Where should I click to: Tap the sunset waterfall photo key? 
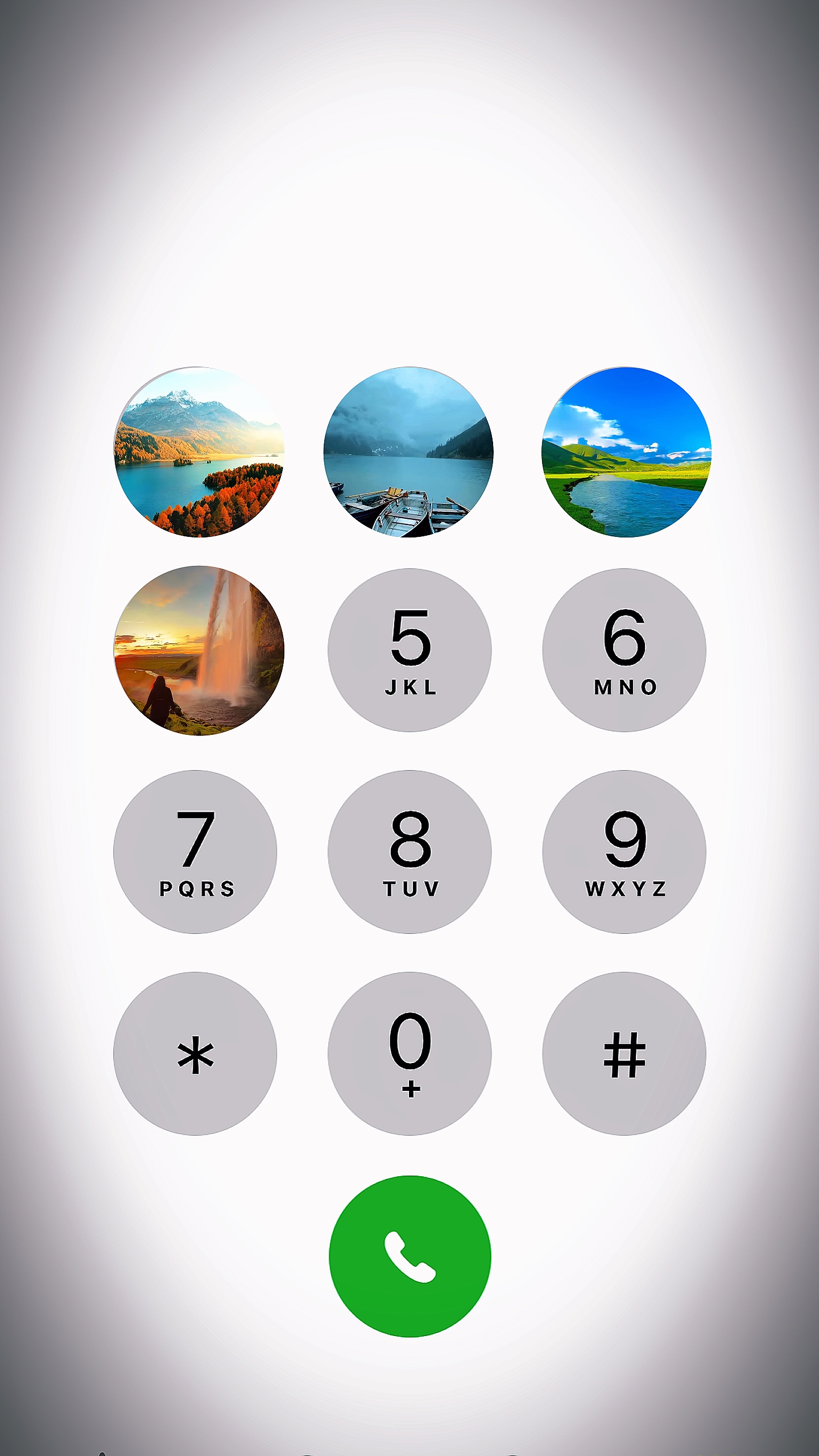point(199,650)
